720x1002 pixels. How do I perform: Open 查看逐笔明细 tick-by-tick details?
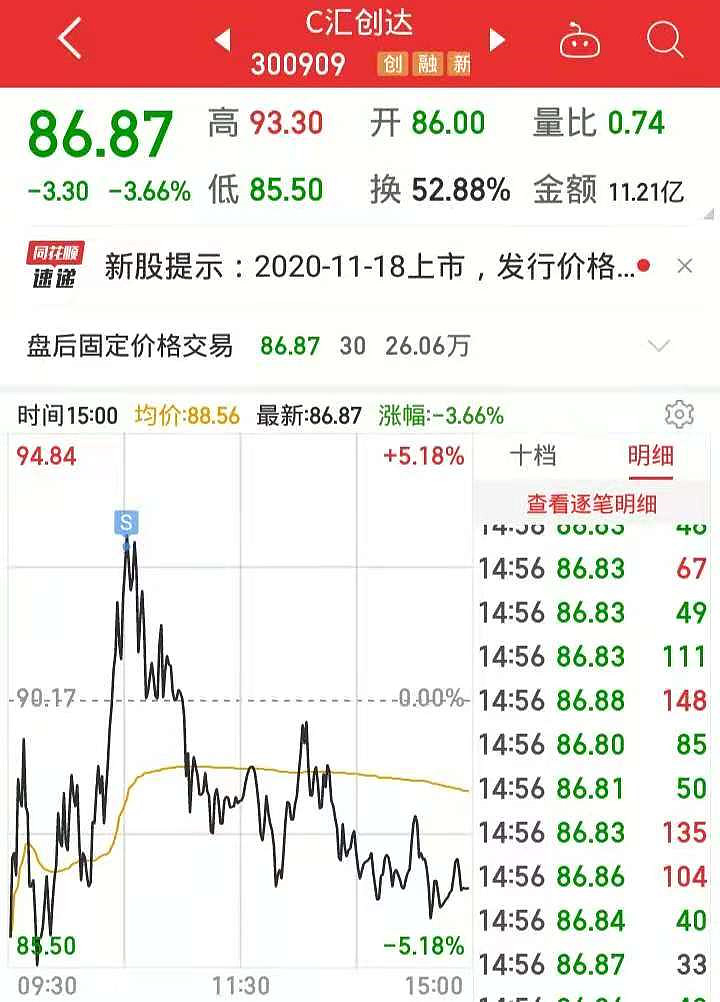[594, 503]
